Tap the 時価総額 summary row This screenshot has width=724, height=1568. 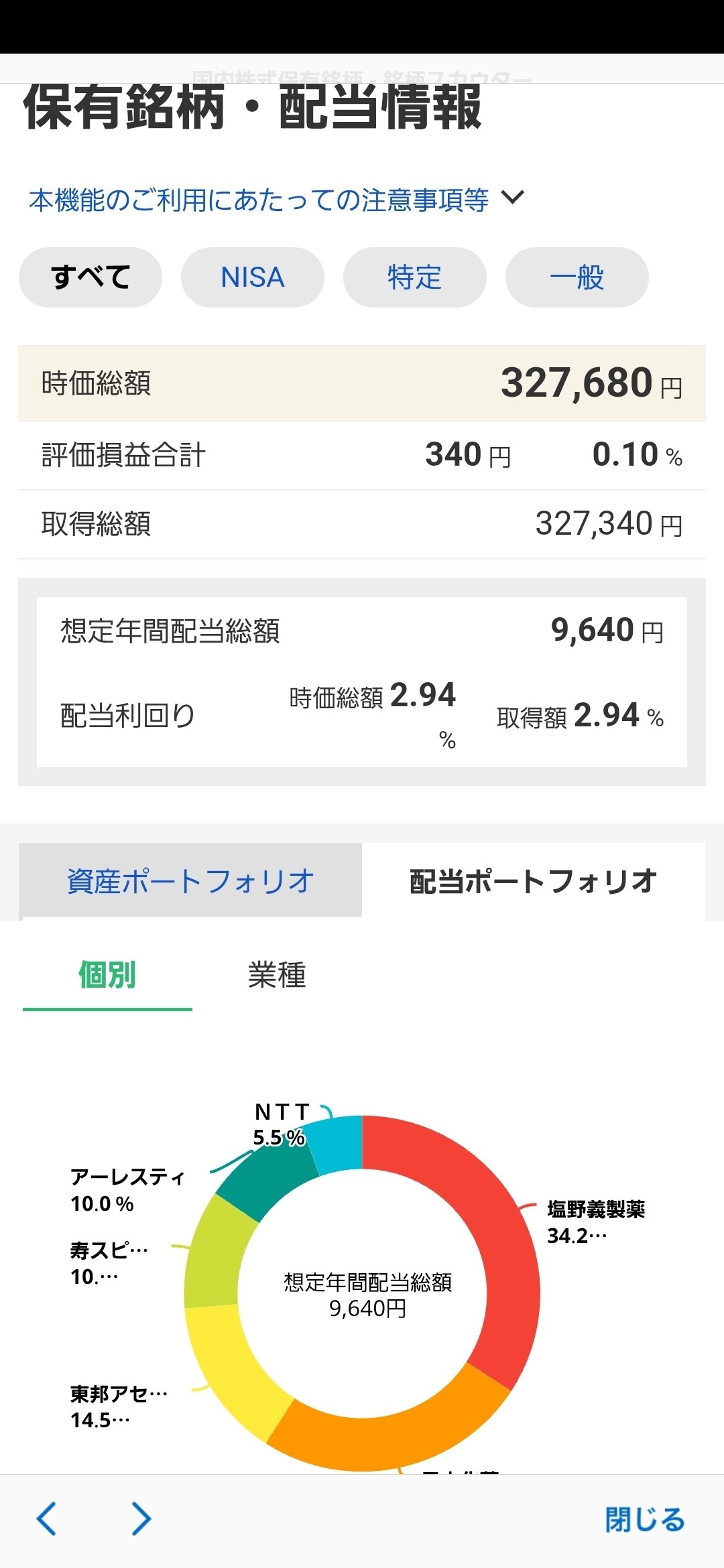point(362,382)
